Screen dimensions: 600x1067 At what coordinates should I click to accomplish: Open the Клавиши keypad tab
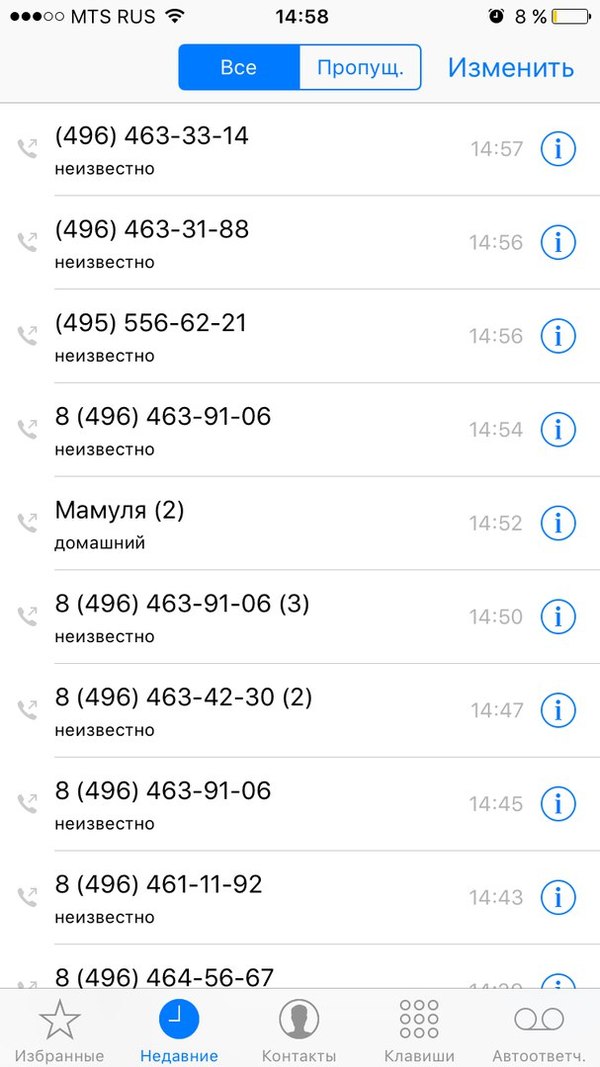(x=419, y=1030)
